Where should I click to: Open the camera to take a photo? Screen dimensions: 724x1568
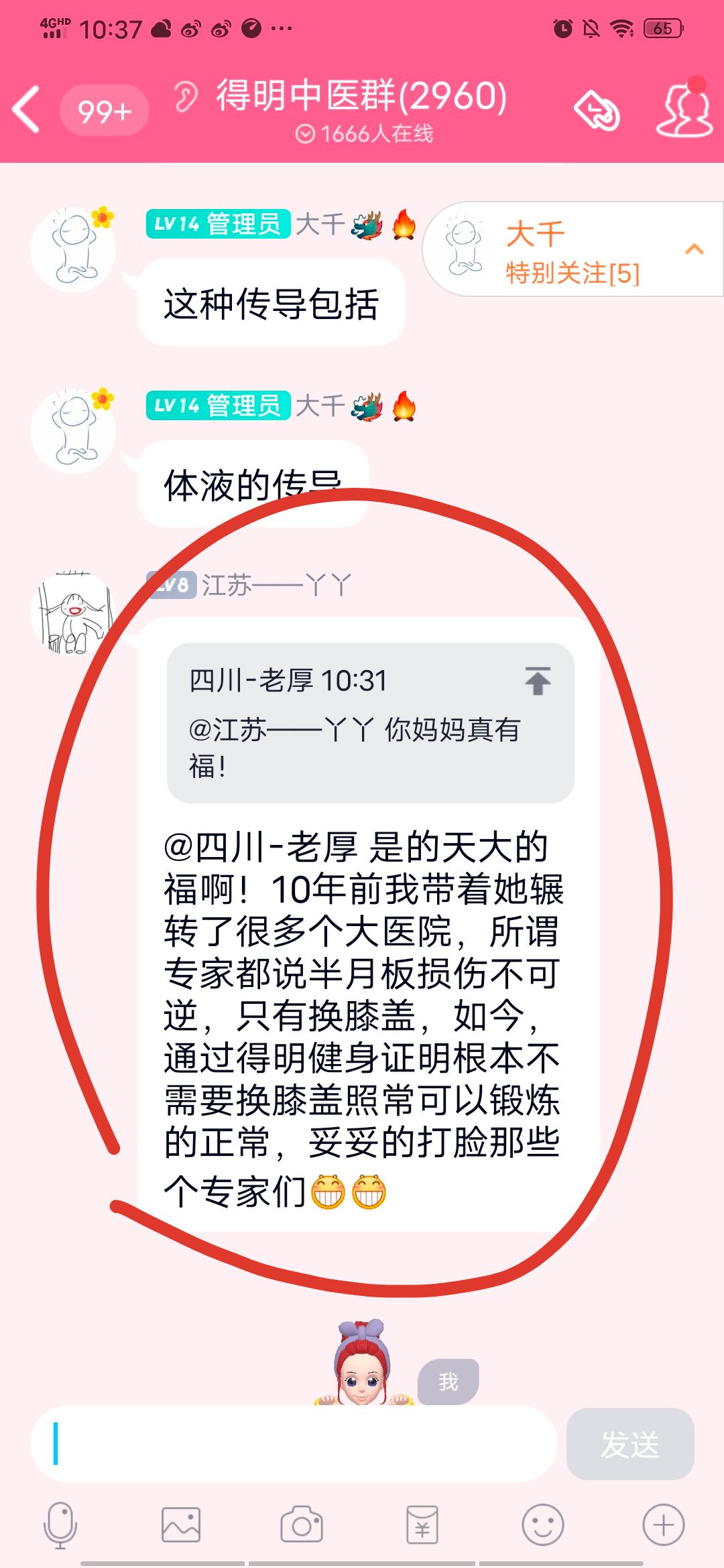pyautogui.click(x=302, y=1525)
